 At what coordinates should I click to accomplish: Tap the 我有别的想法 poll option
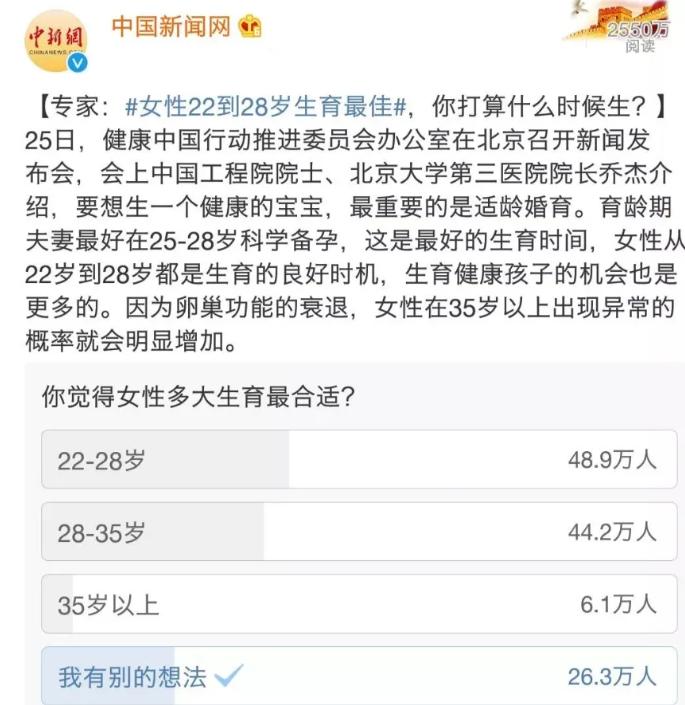click(358, 676)
